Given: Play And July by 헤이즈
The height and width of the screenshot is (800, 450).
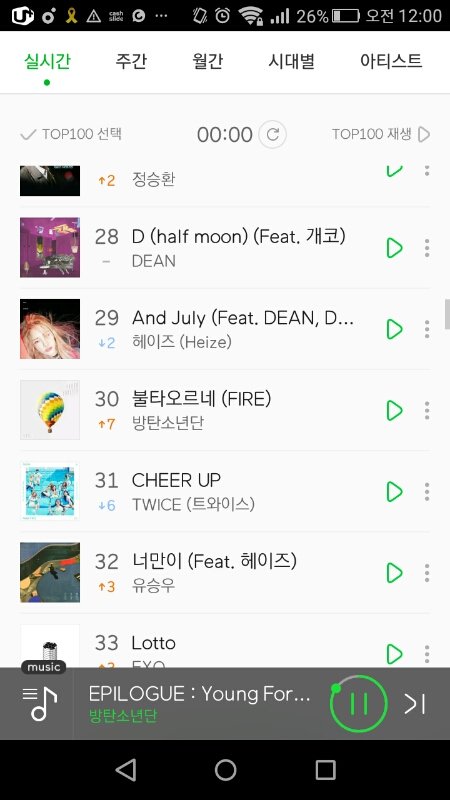Looking at the screenshot, I should [x=394, y=329].
